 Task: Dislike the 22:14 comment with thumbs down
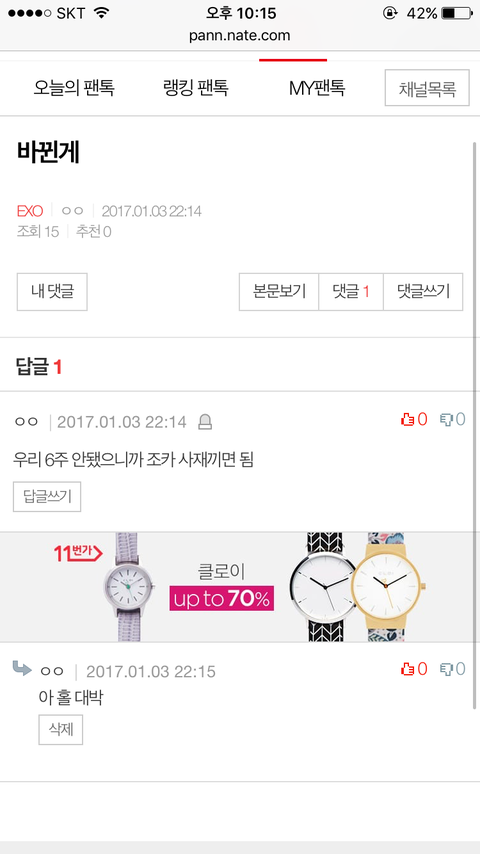(453, 419)
